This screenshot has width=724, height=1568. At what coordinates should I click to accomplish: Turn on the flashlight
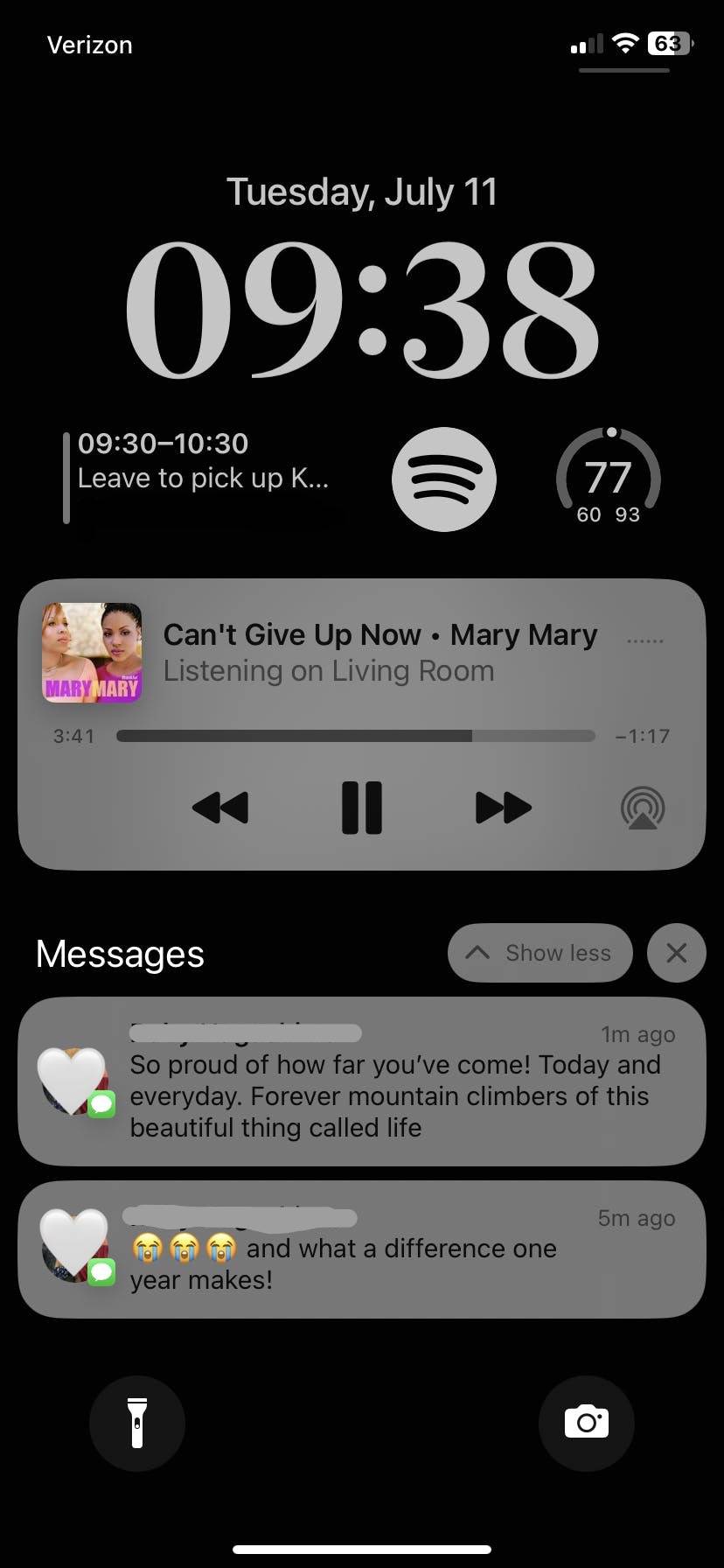tap(137, 1423)
